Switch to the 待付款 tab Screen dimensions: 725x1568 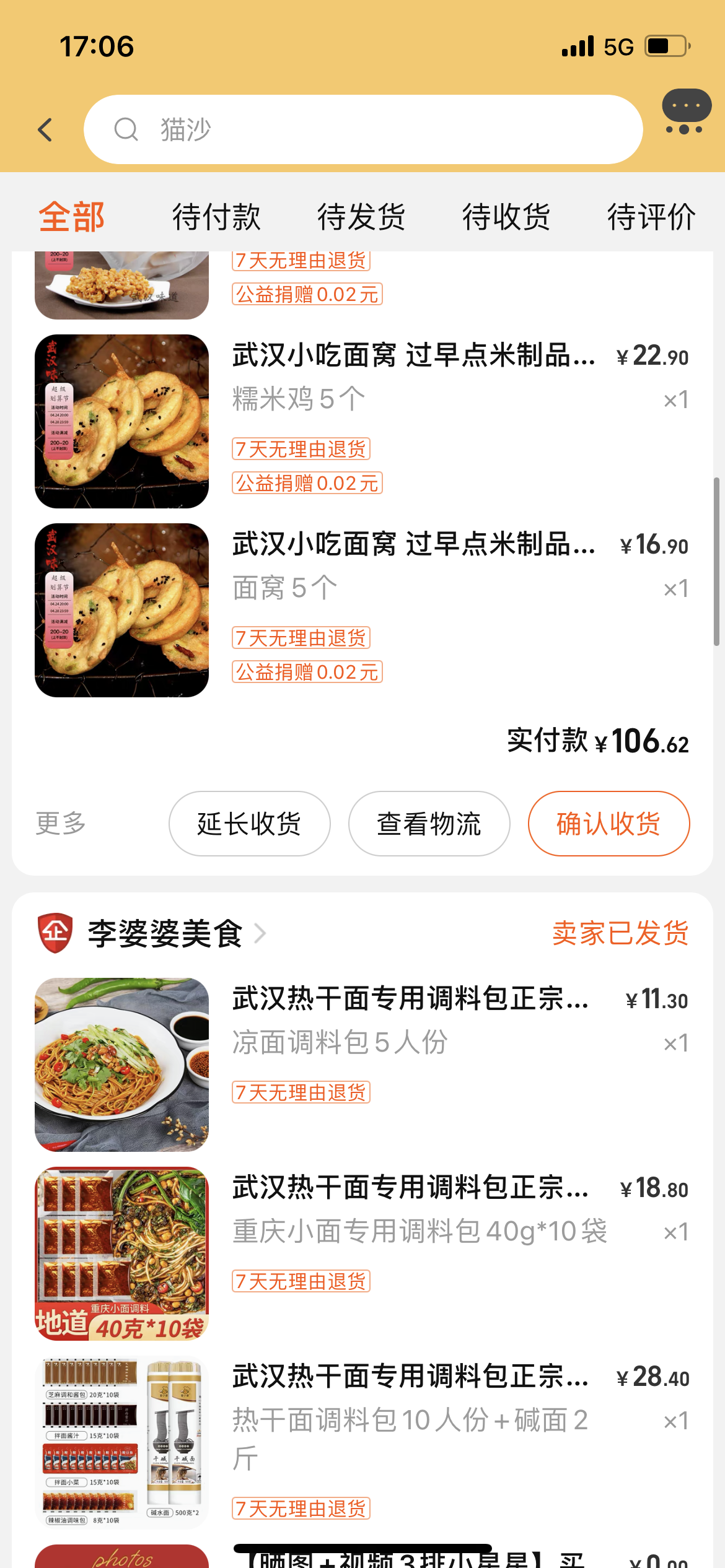point(216,217)
